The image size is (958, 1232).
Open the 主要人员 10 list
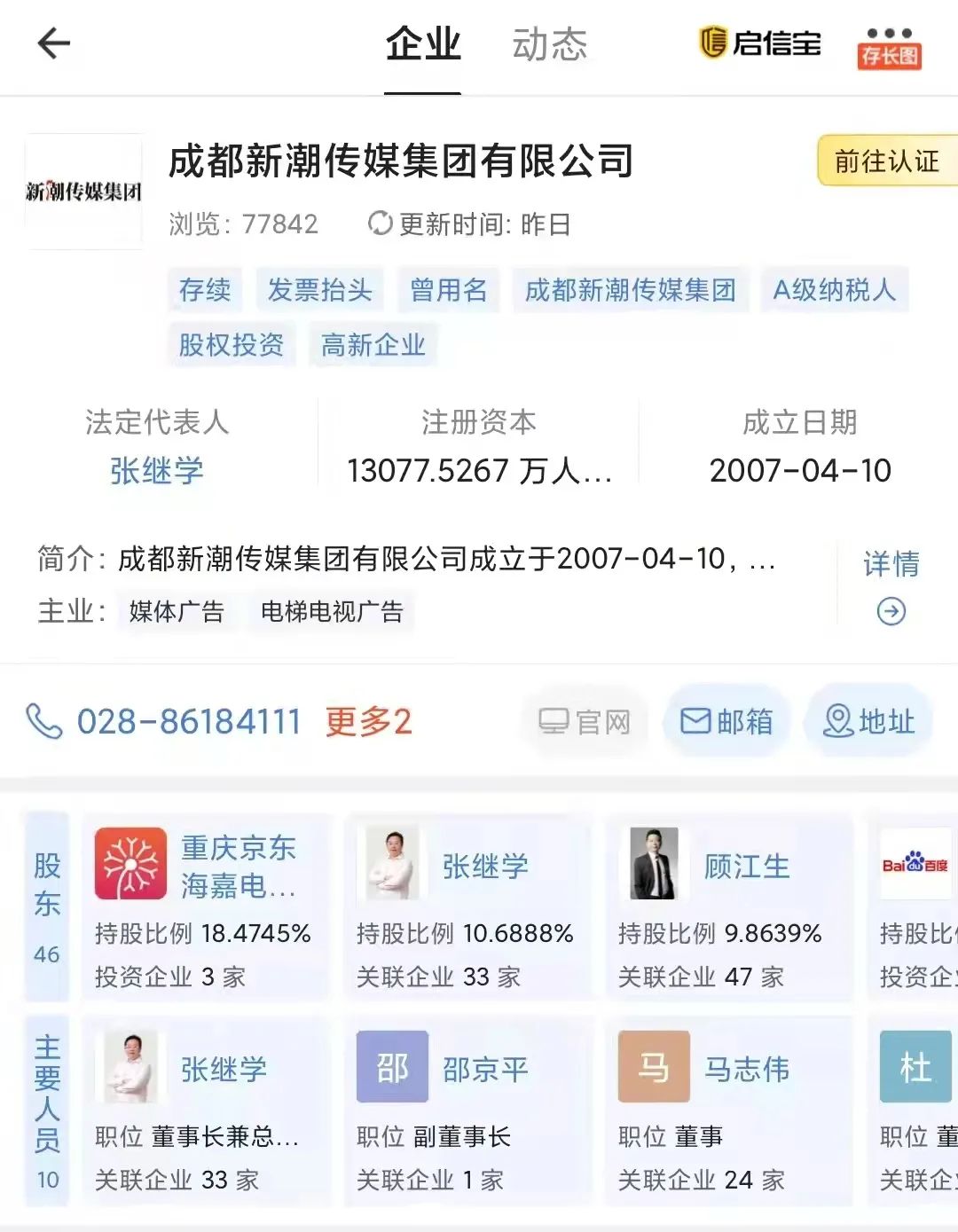point(47,1111)
